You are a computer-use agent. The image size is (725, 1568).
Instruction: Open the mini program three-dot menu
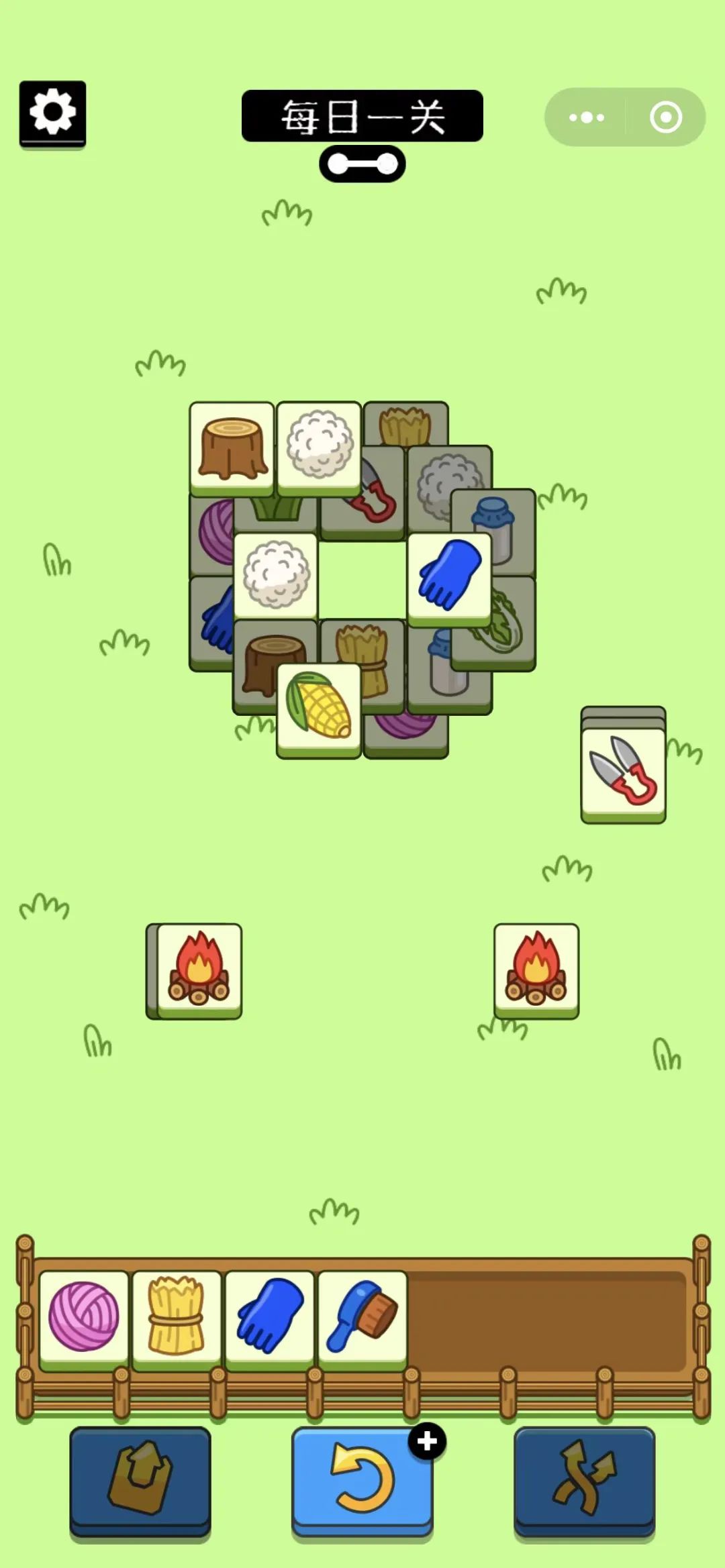click(x=586, y=117)
